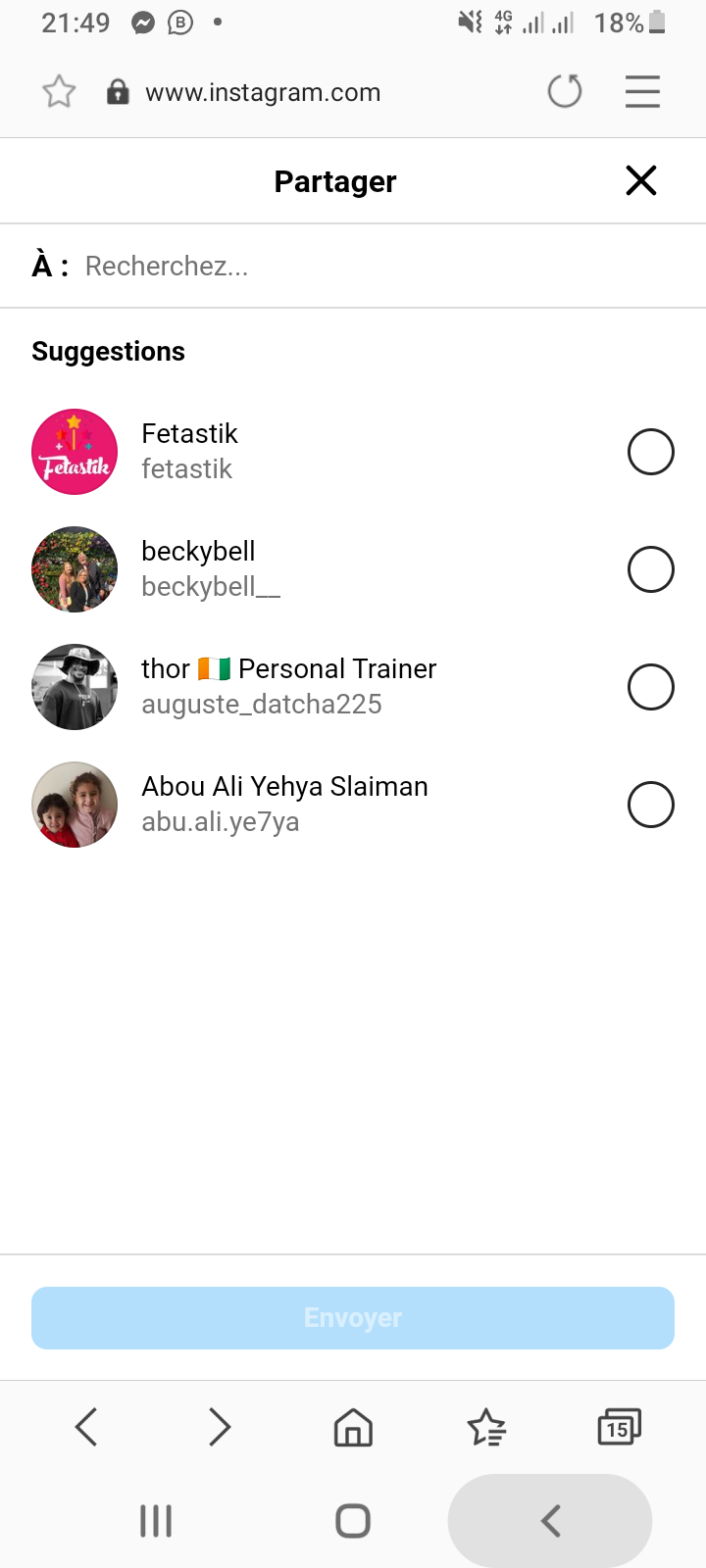This screenshot has width=706, height=1568.
Task: Select beckybell as recipient
Action: 650,569
